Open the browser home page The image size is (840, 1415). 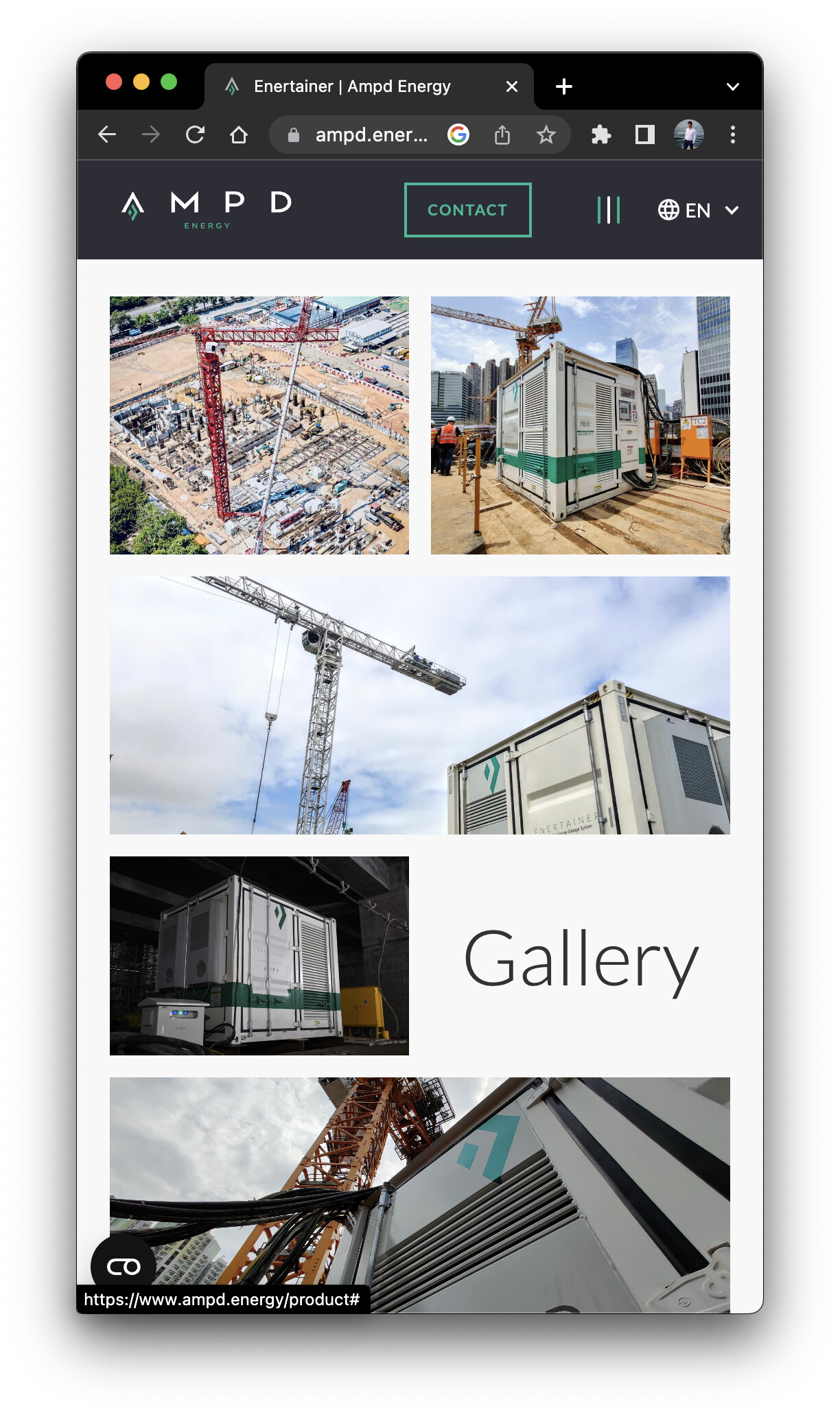click(x=239, y=135)
